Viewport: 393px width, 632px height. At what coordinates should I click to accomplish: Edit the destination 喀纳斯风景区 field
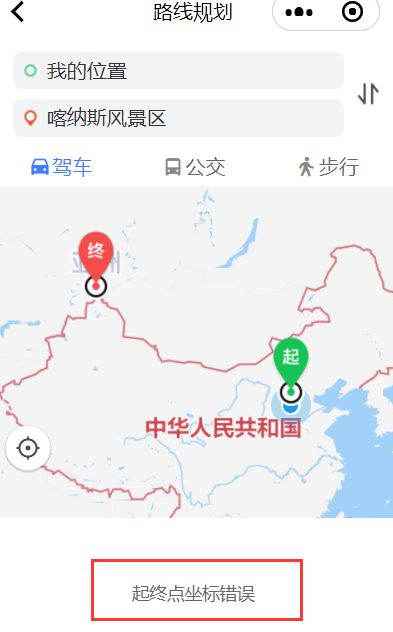[179, 118]
